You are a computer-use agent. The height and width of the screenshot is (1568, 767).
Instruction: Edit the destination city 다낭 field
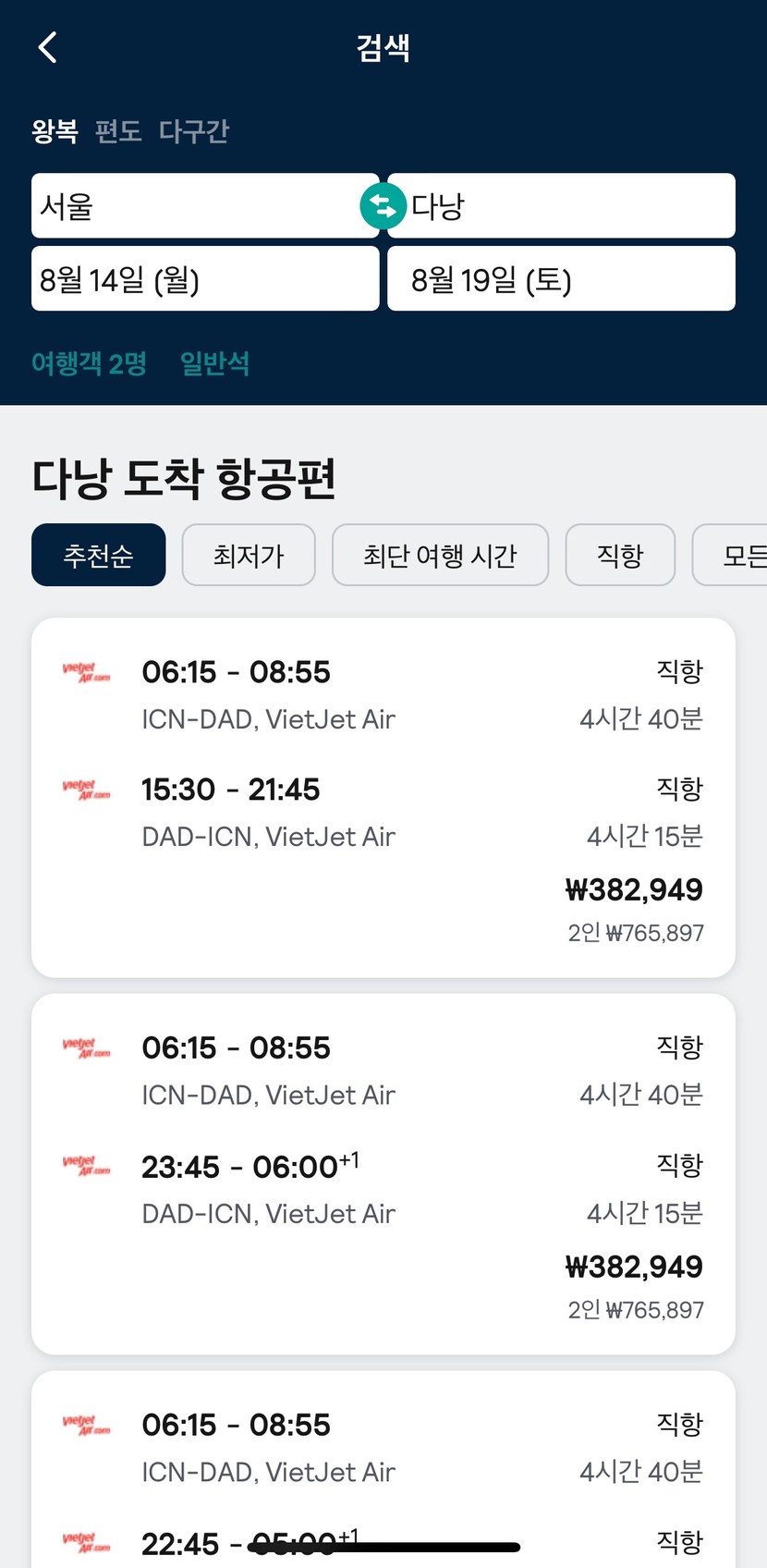click(561, 205)
